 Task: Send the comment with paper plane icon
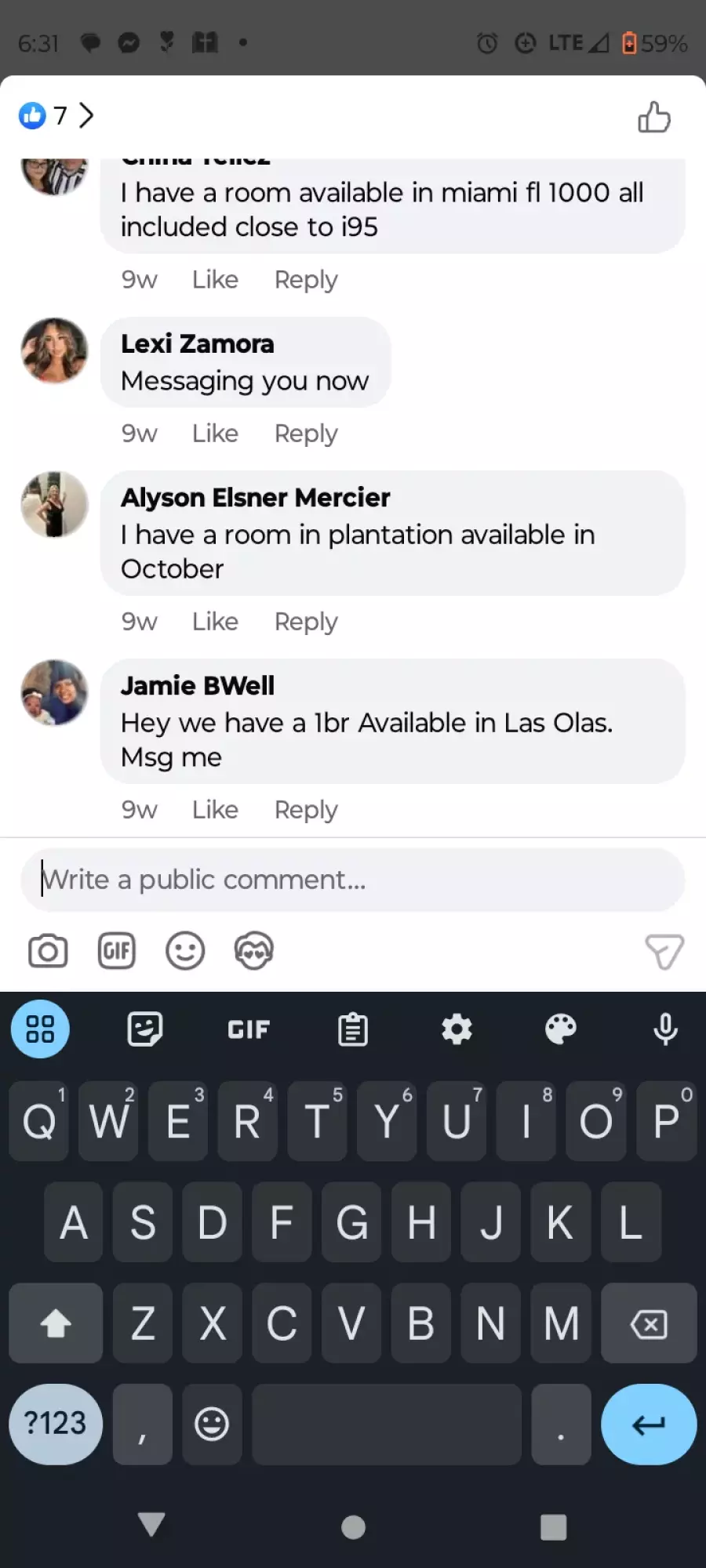click(x=664, y=952)
